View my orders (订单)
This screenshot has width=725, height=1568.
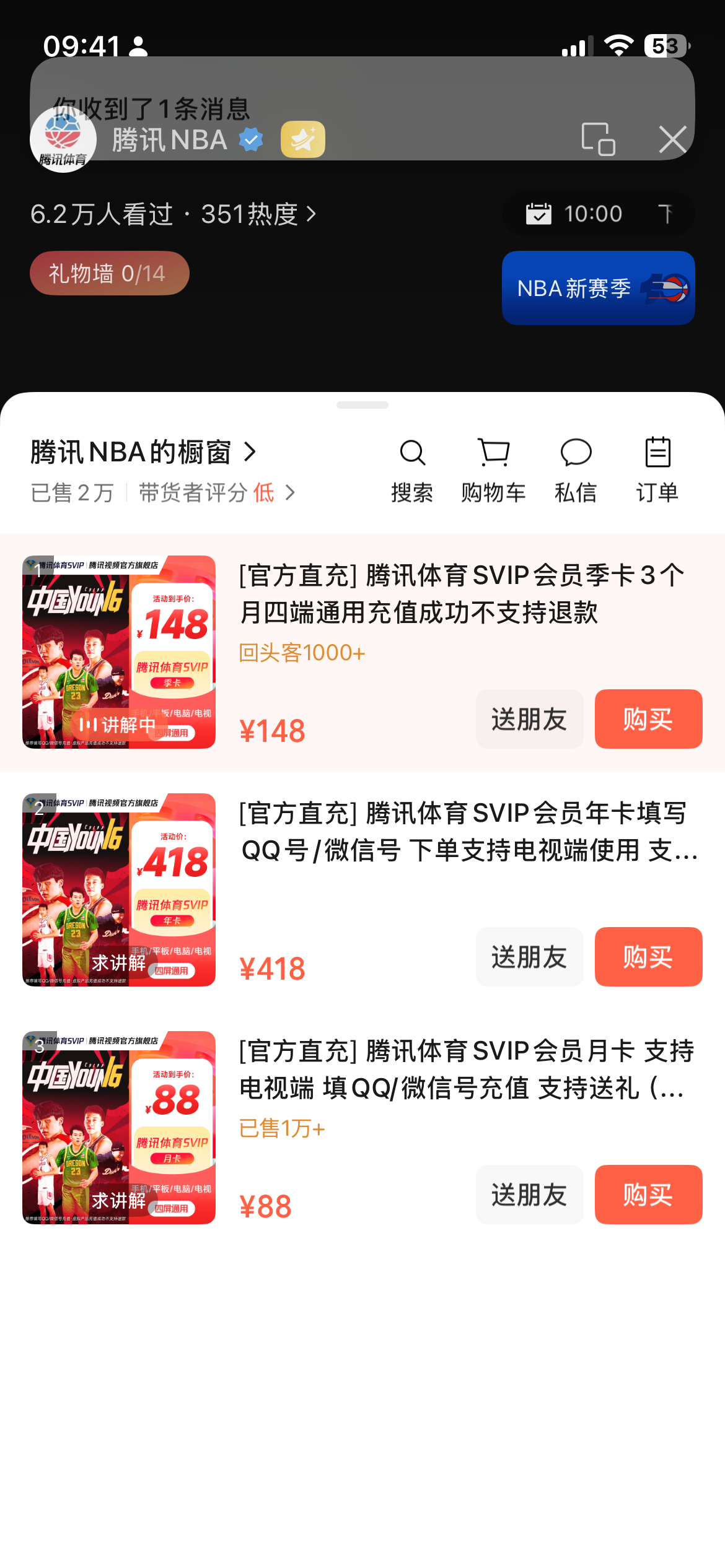pos(657,470)
